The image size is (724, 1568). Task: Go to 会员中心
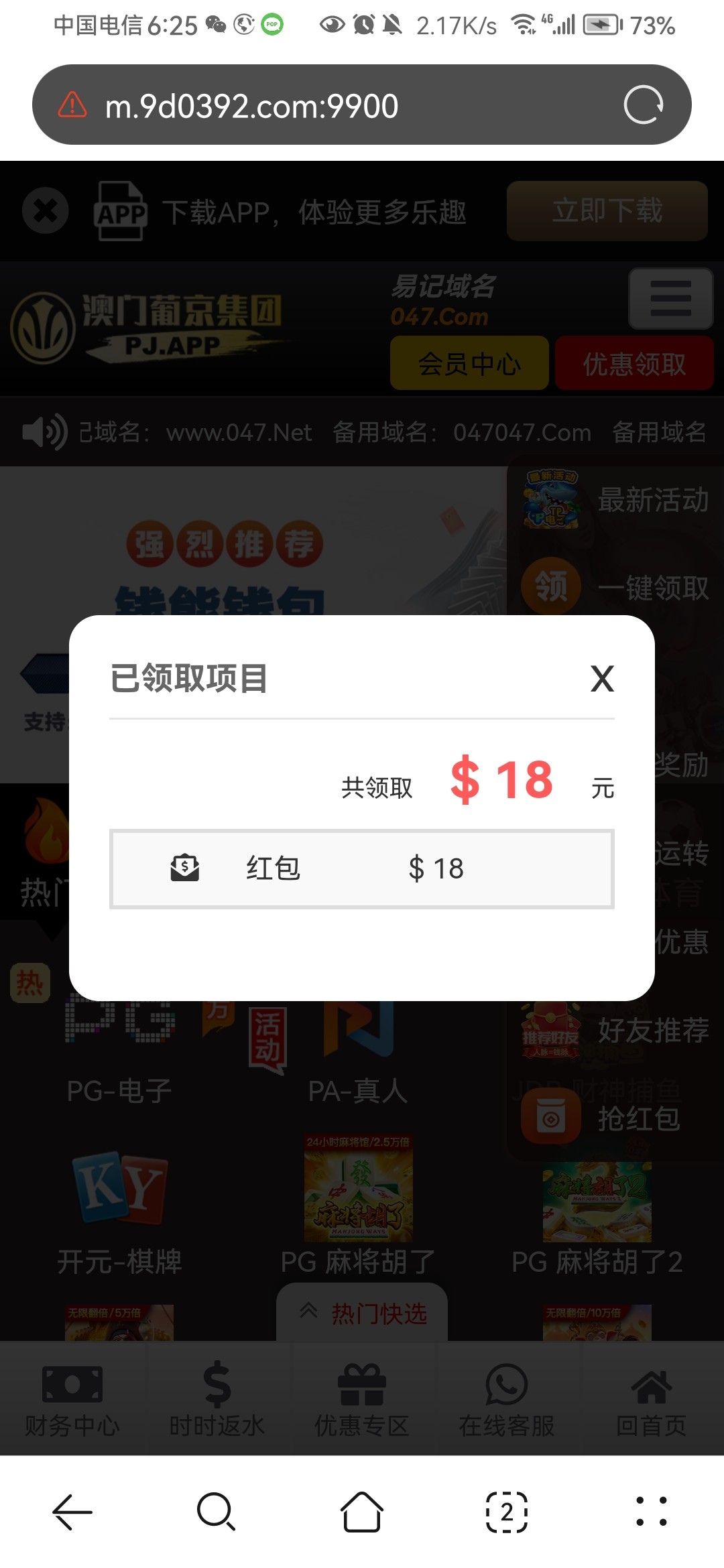(x=469, y=364)
